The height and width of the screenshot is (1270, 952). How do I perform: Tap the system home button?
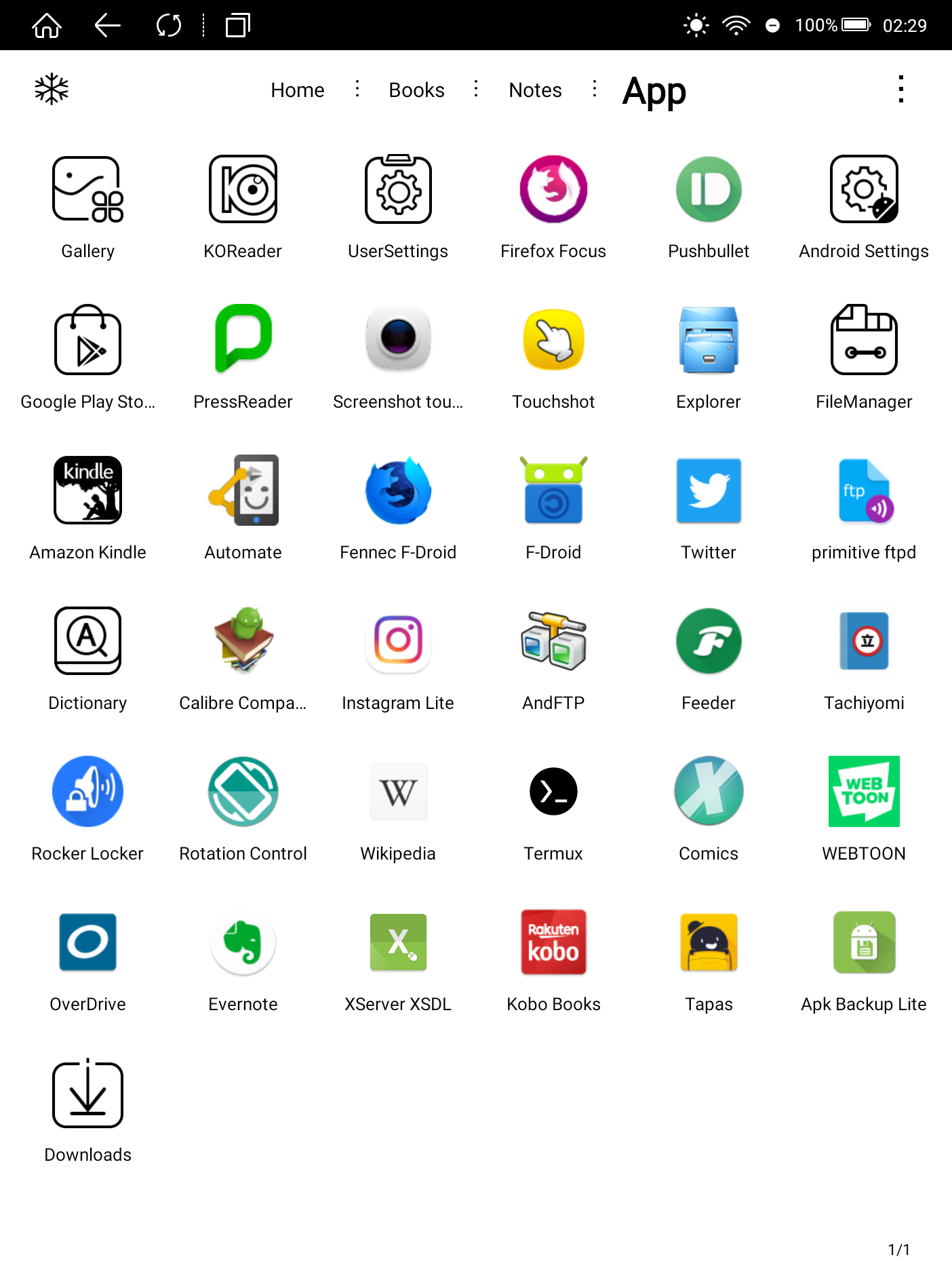[x=47, y=26]
